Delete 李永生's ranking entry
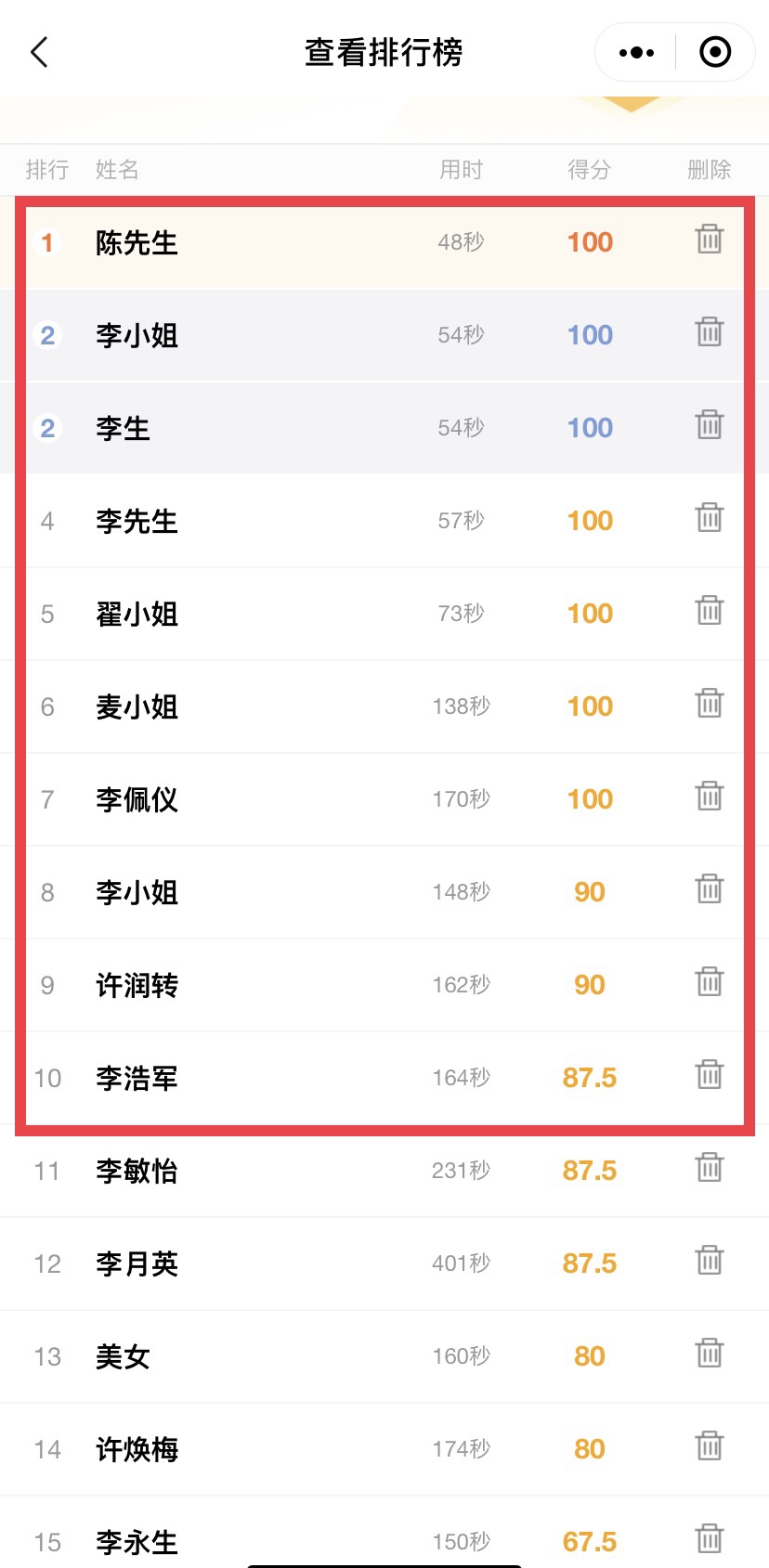Viewport: 769px width, 1568px height. tap(710, 1538)
